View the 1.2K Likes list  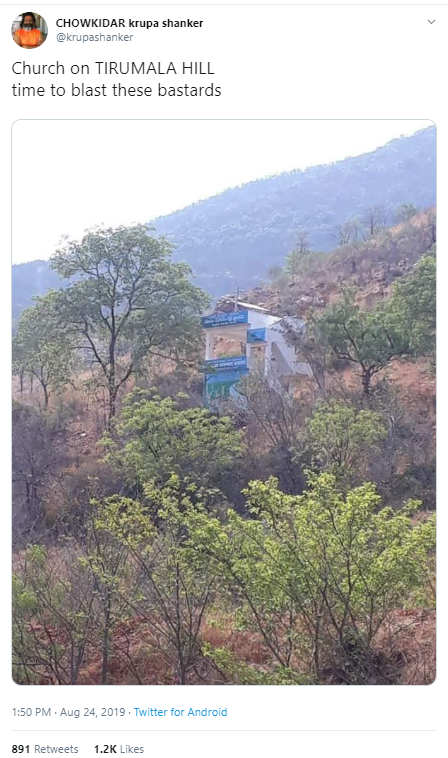(119, 749)
